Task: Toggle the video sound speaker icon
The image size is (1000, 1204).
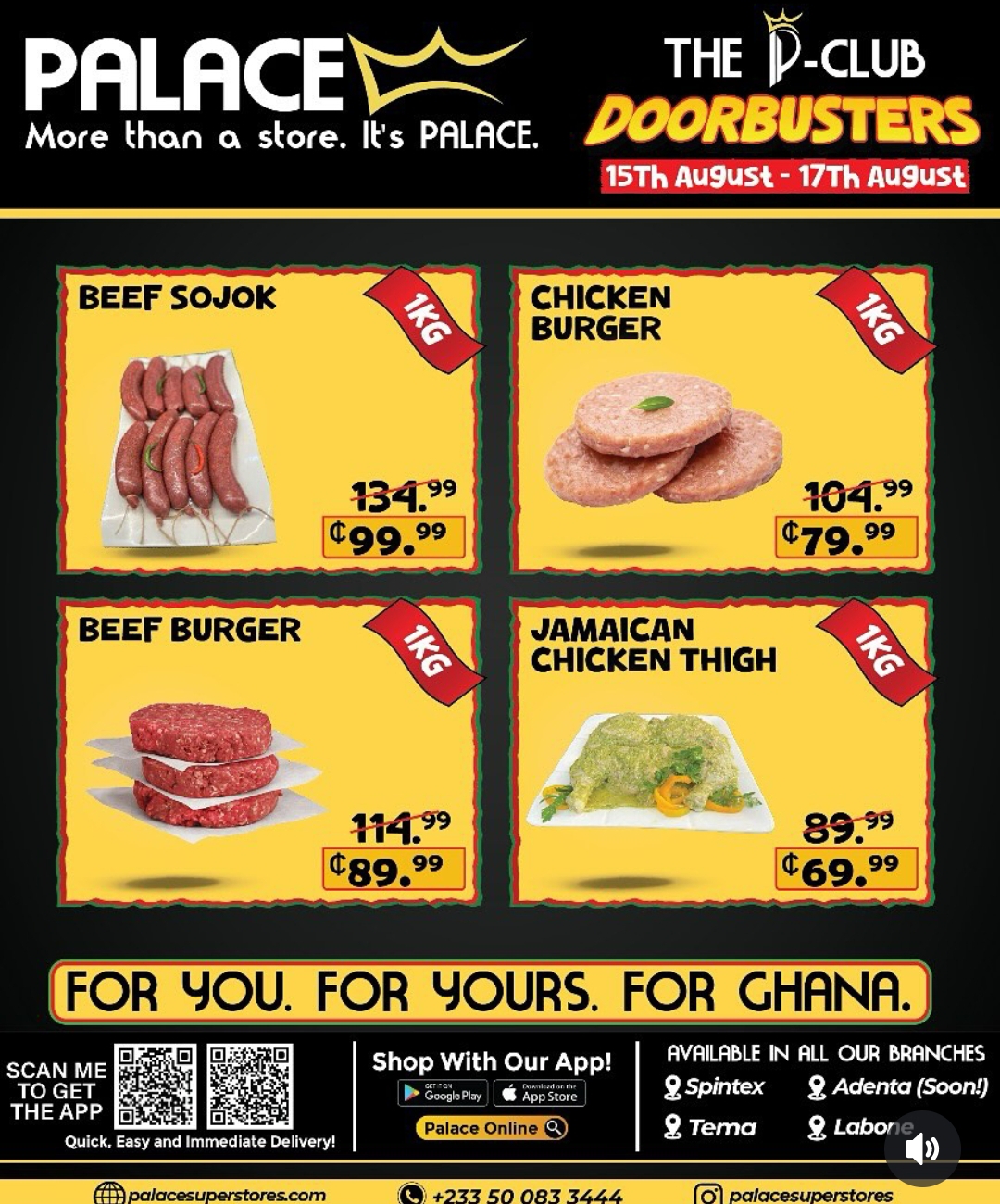Action: pos(922,1148)
